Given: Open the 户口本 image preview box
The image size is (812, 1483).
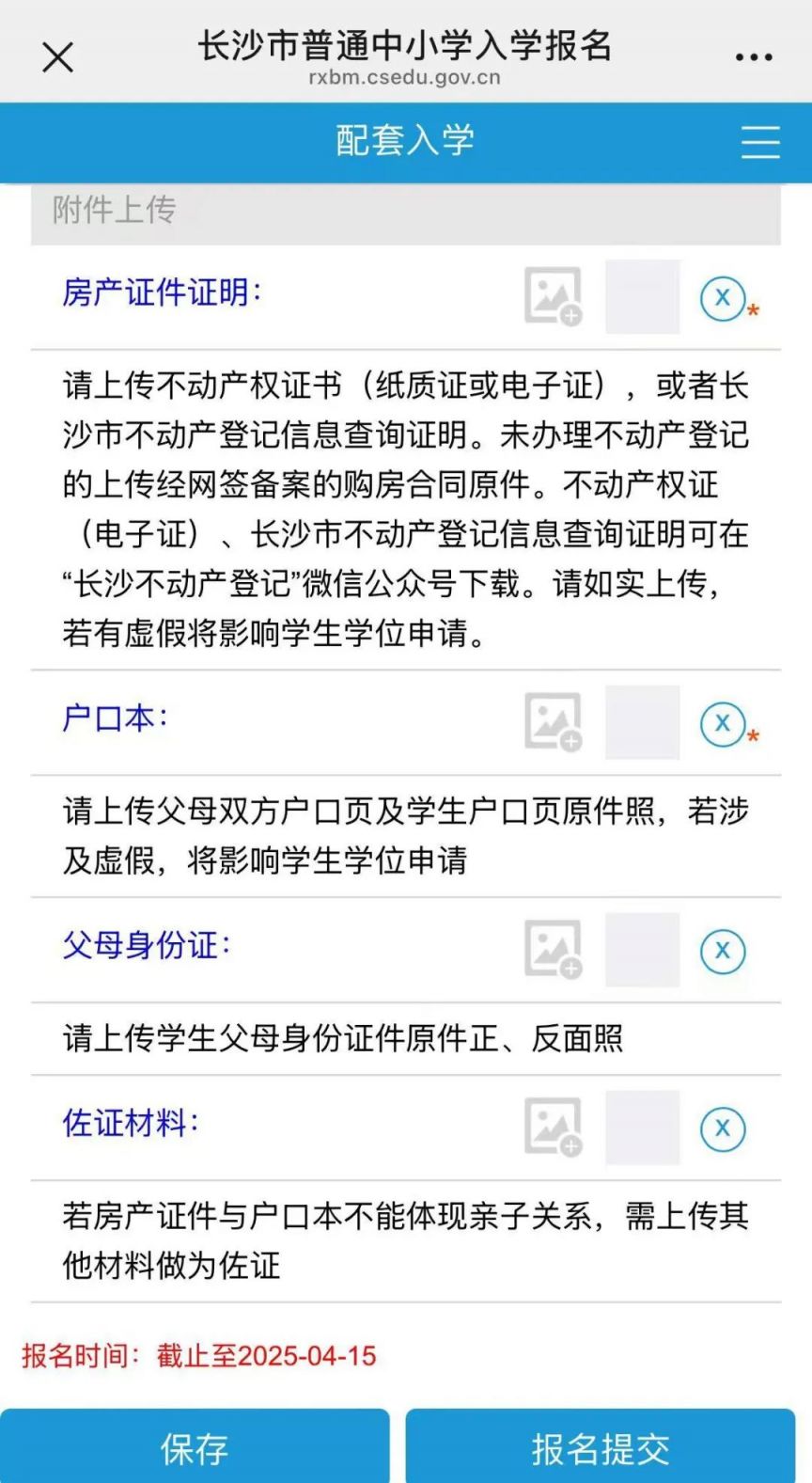Looking at the screenshot, I should [x=642, y=722].
